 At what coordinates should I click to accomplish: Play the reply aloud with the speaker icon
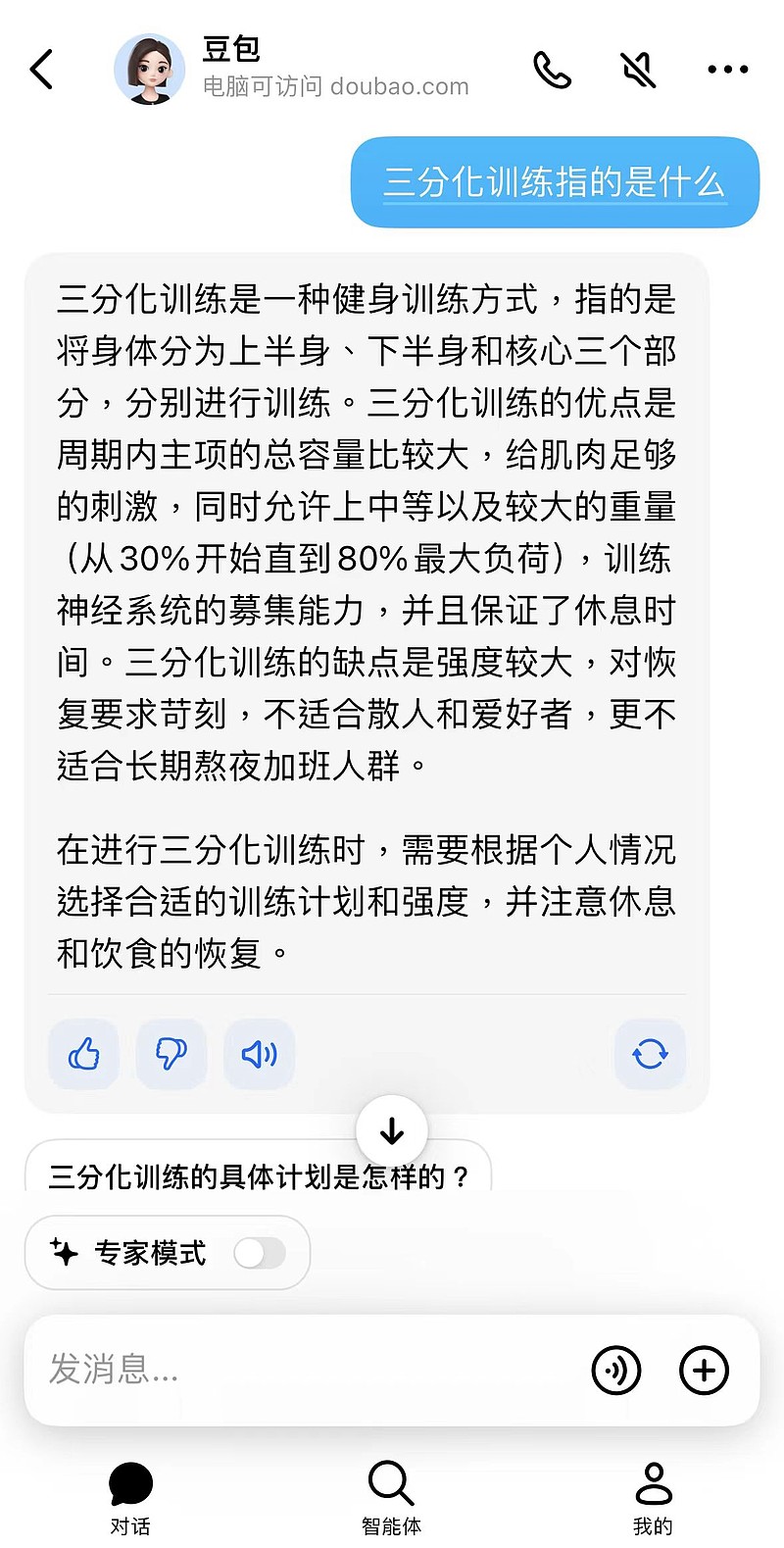point(259,1054)
